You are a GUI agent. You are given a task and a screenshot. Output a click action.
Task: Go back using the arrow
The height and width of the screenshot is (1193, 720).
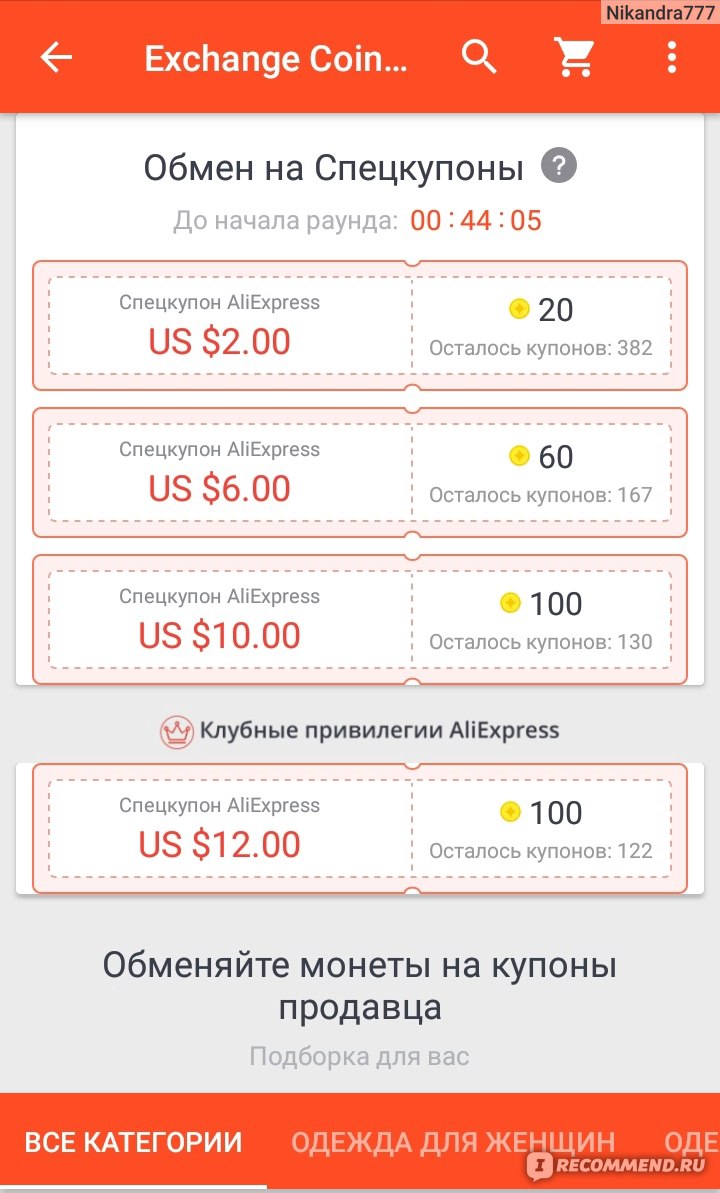[x=56, y=58]
